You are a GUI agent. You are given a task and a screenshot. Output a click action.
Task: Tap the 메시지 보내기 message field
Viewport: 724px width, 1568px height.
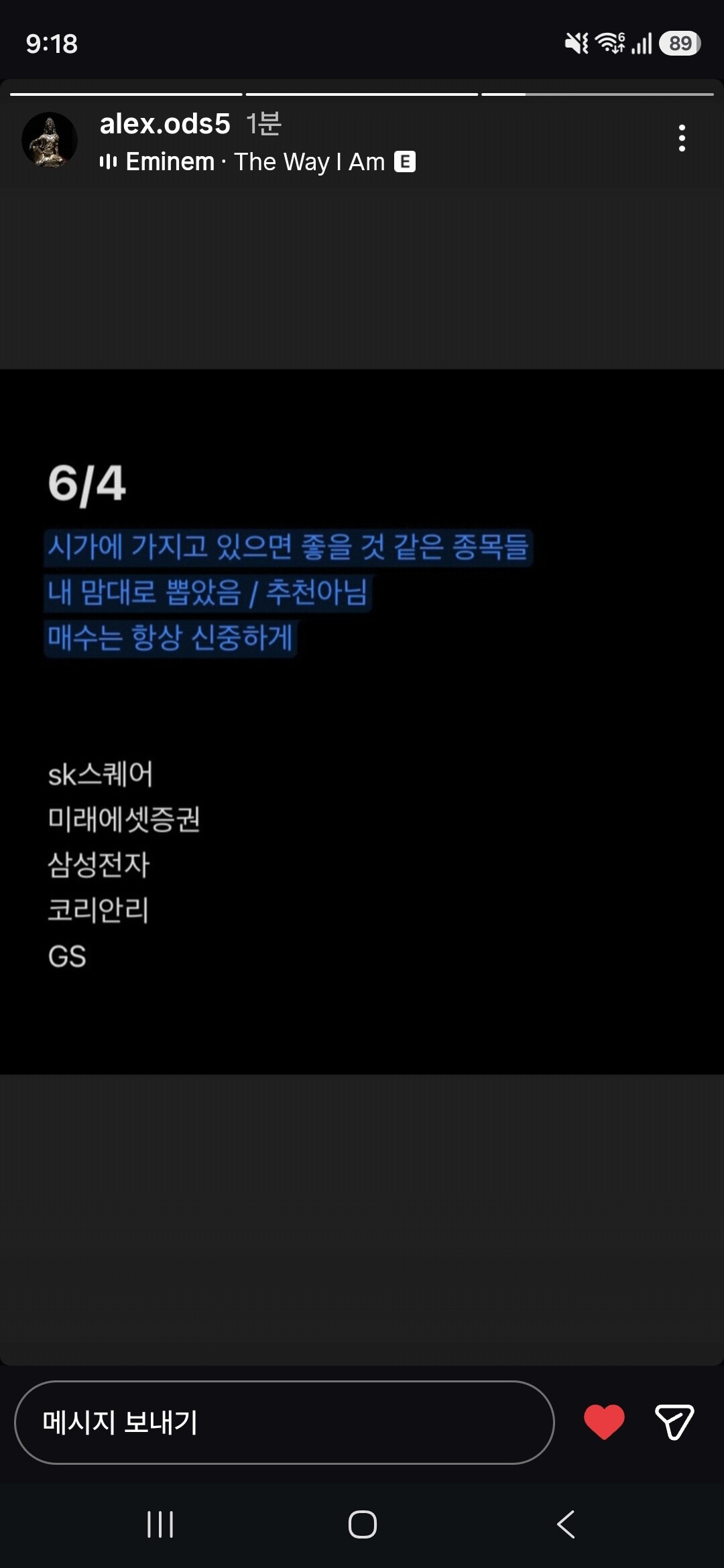point(284,1422)
